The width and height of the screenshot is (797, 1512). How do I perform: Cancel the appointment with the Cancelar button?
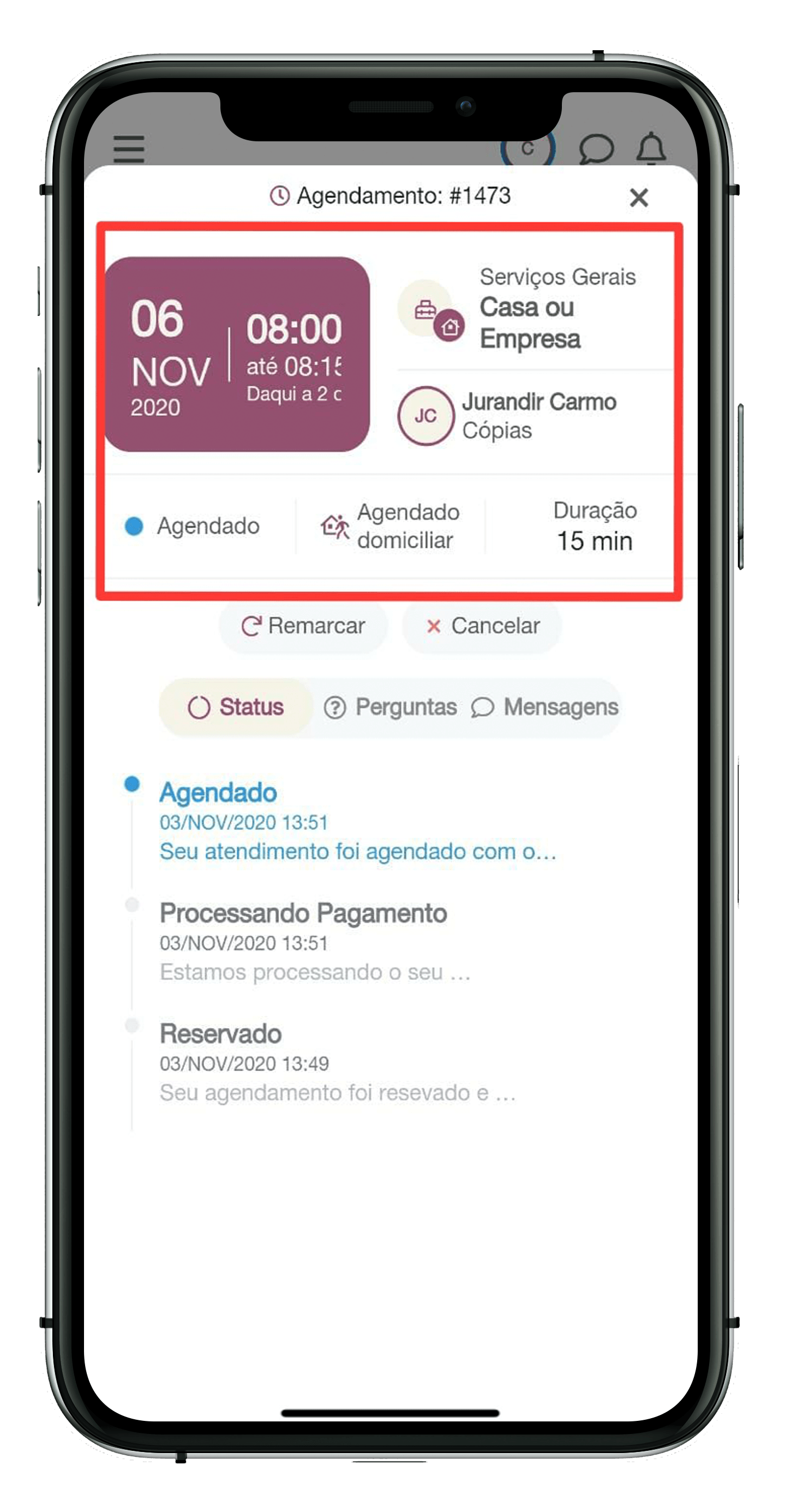point(482,626)
